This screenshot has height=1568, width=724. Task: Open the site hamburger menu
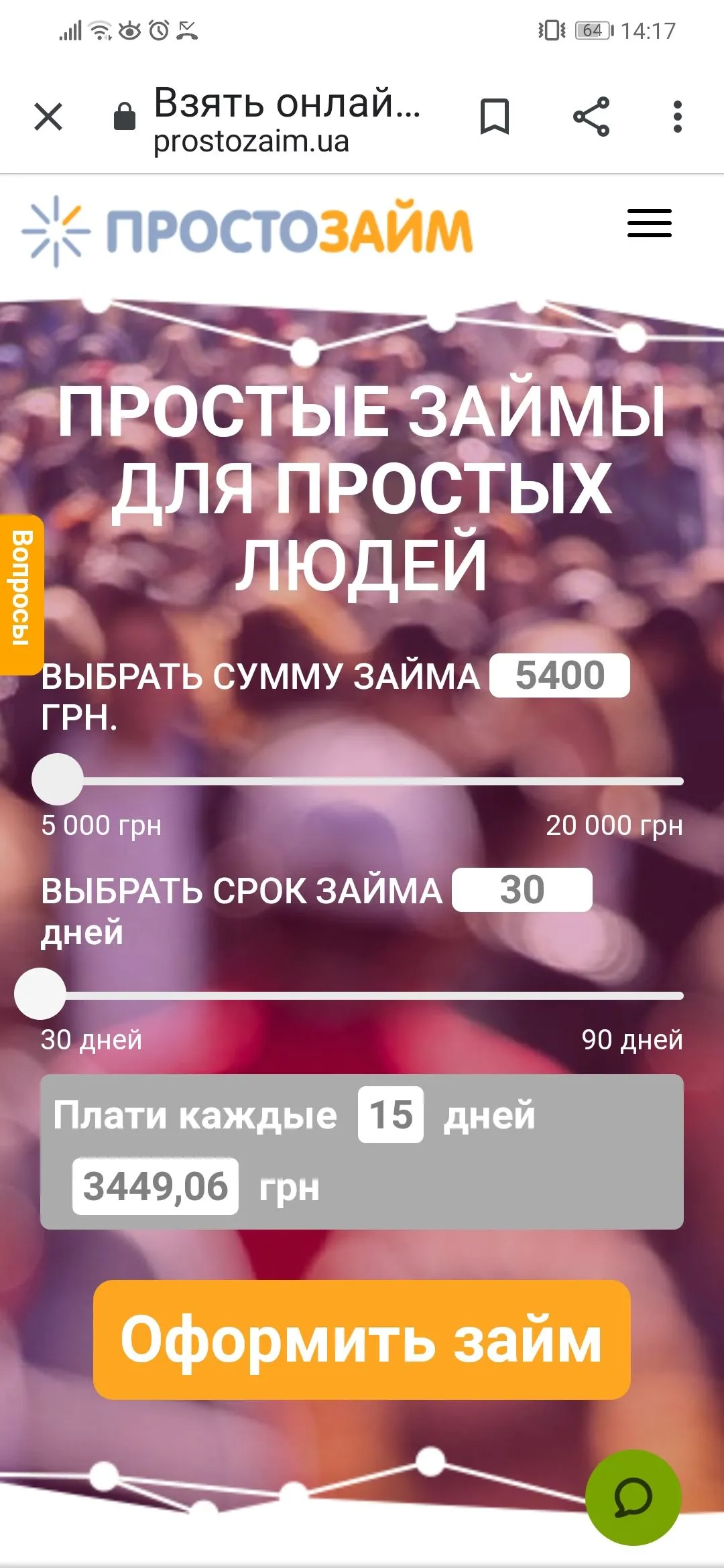tap(649, 223)
